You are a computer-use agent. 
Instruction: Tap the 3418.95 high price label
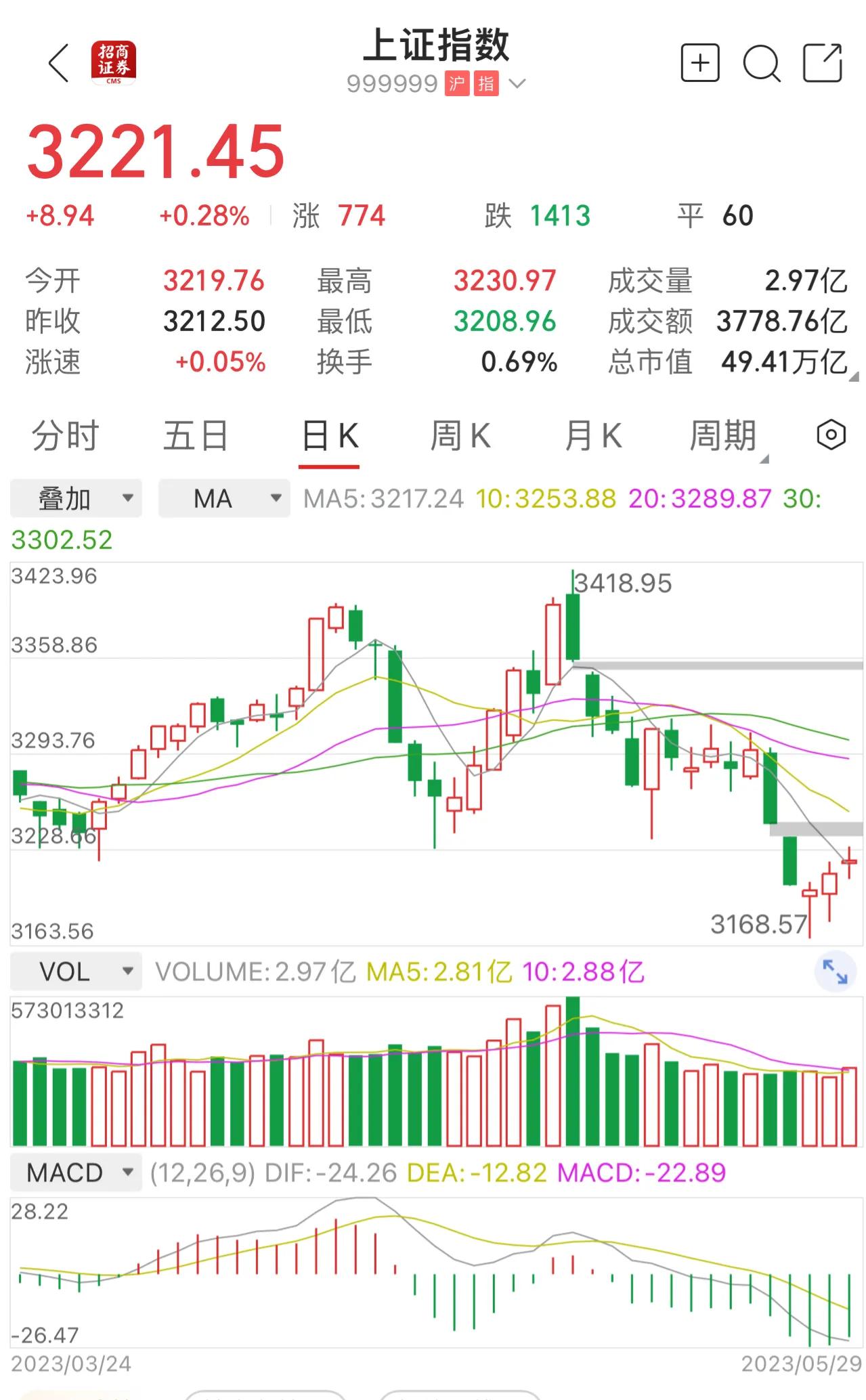click(x=623, y=581)
